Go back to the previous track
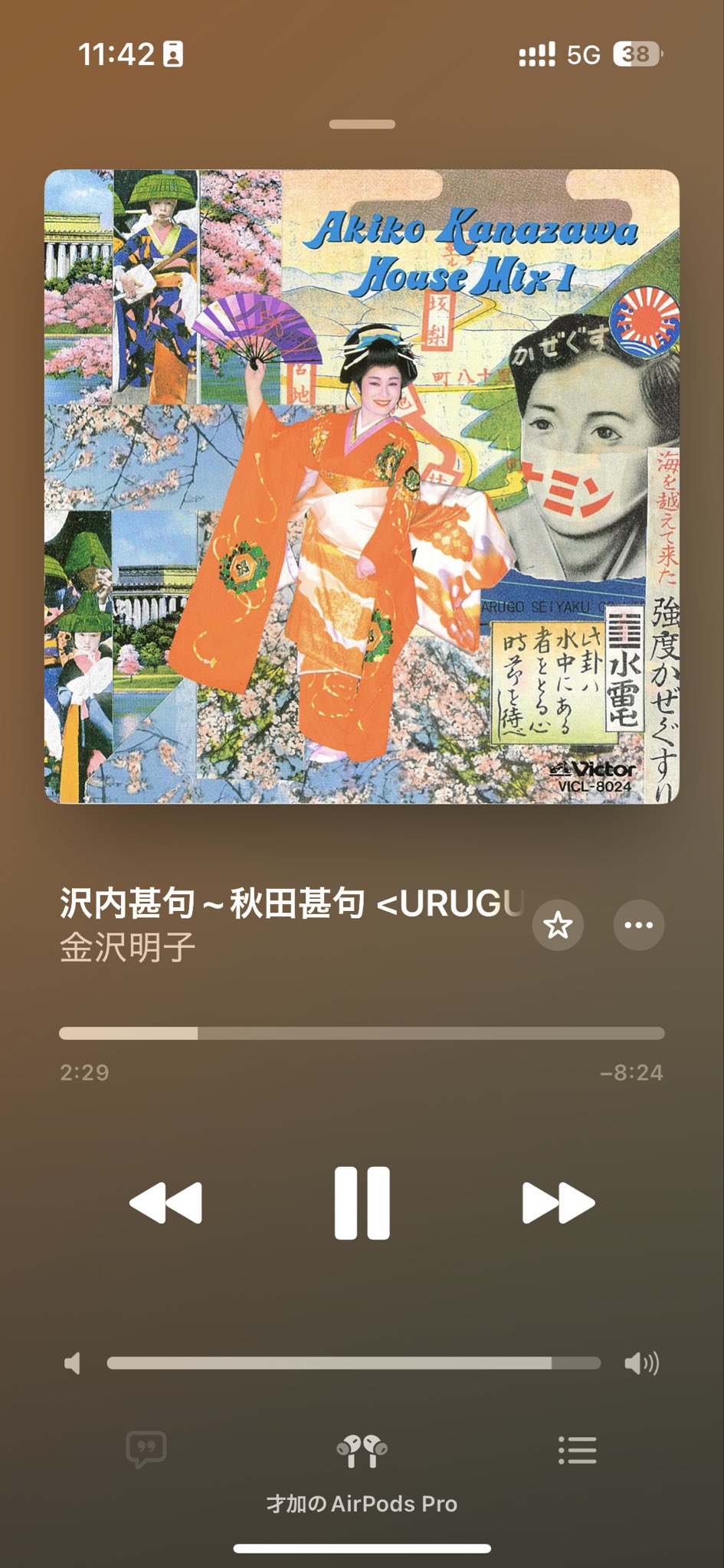 point(166,1203)
